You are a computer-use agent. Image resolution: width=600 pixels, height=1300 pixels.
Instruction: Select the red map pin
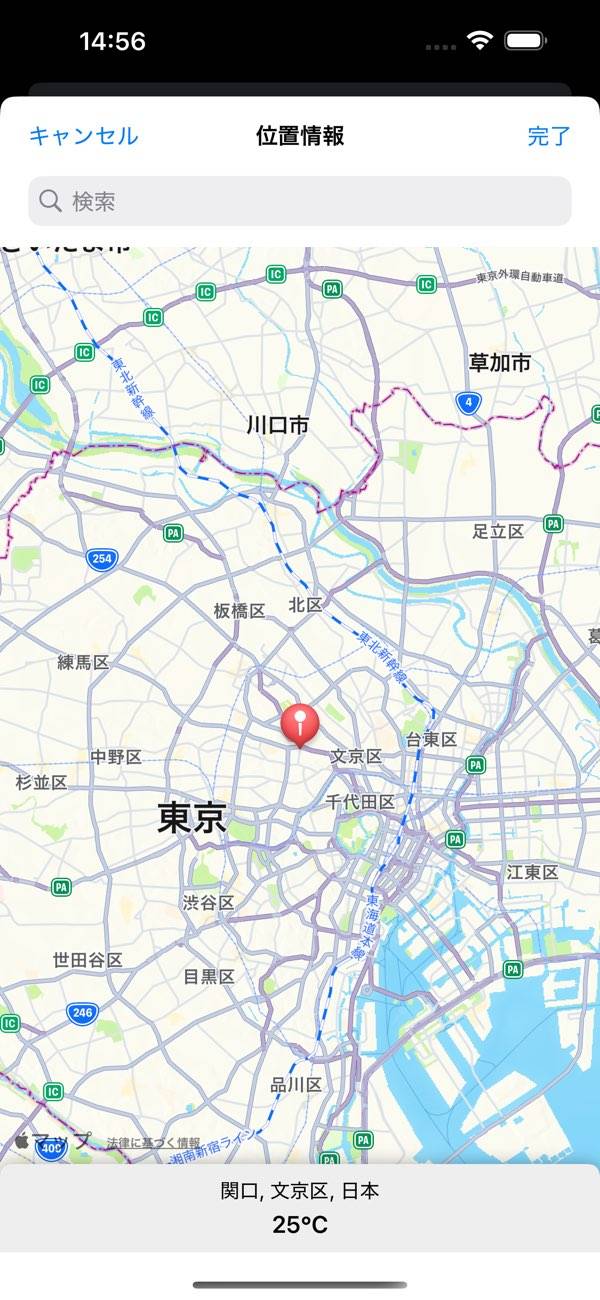click(299, 724)
